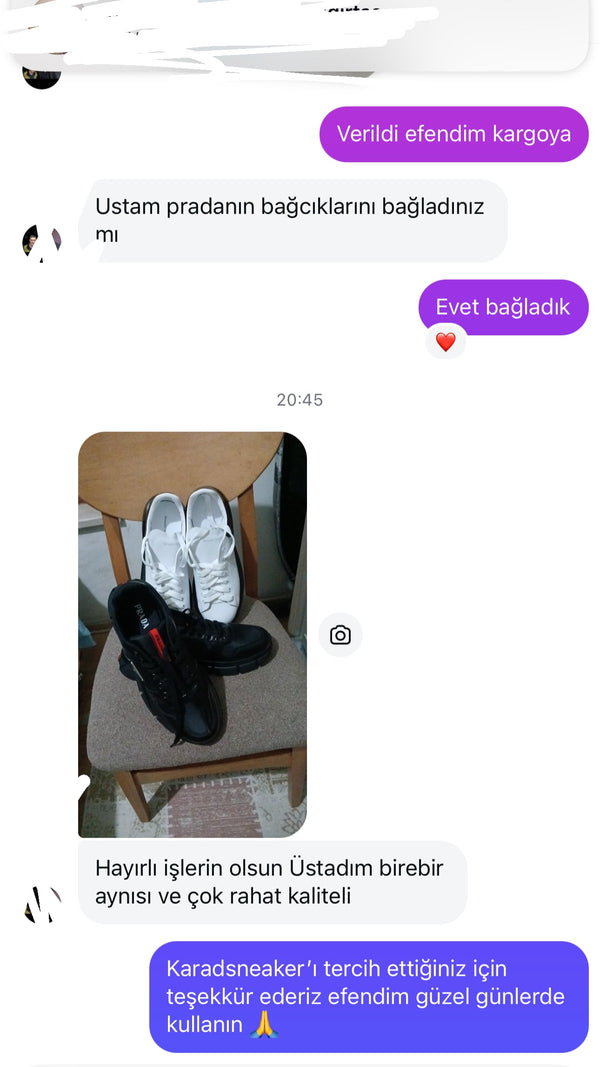Open the heart reaction under "Evet bağladık"
The image size is (600, 1067).
[446, 342]
